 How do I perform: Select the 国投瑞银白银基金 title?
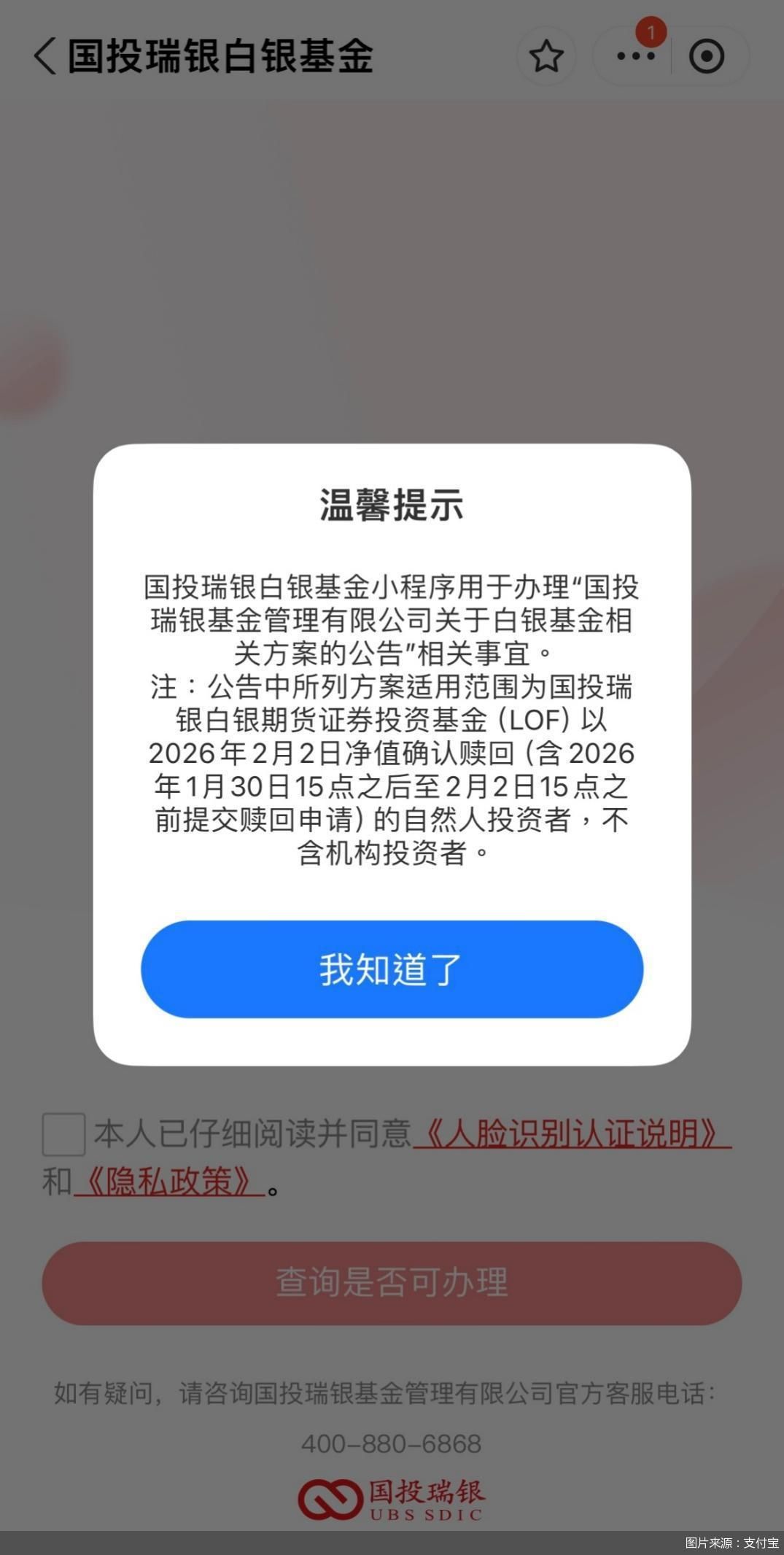tap(217, 55)
